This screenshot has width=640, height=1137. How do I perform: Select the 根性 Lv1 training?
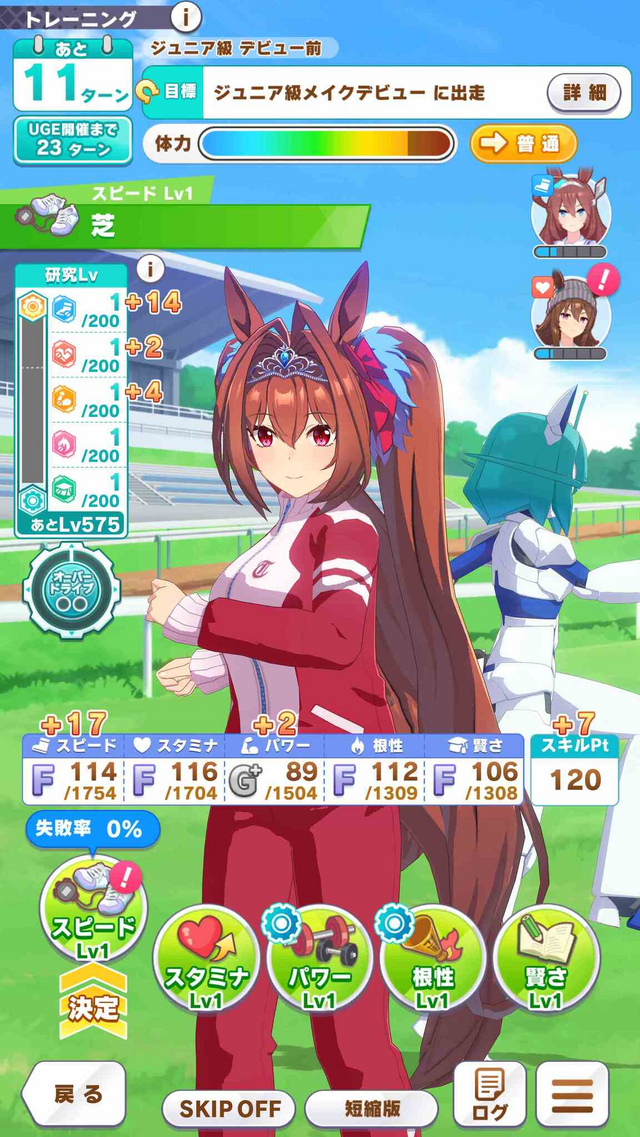(x=433, y=958)
